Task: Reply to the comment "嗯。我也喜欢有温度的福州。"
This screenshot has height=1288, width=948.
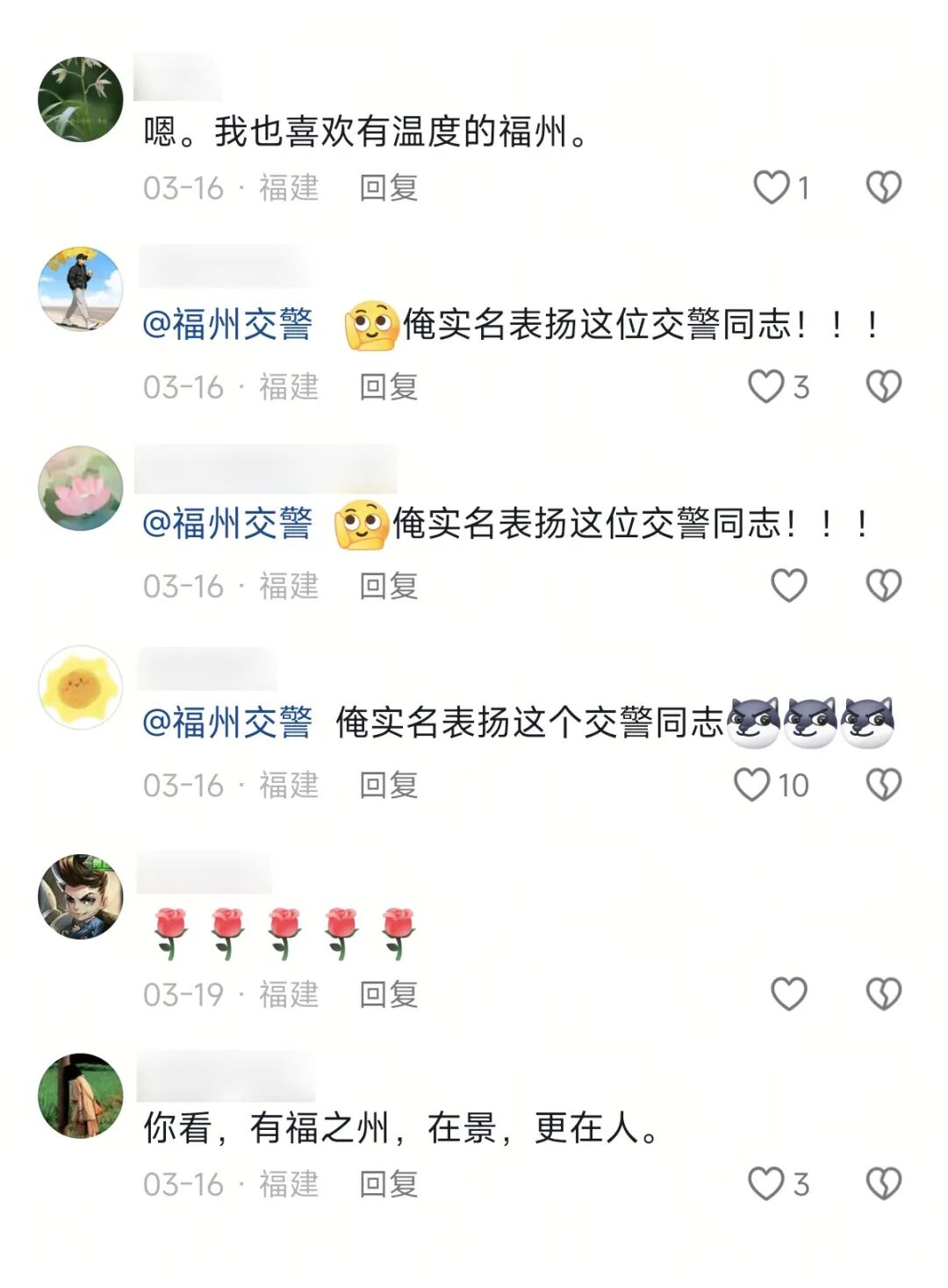Action: click(x=388, y=188)
